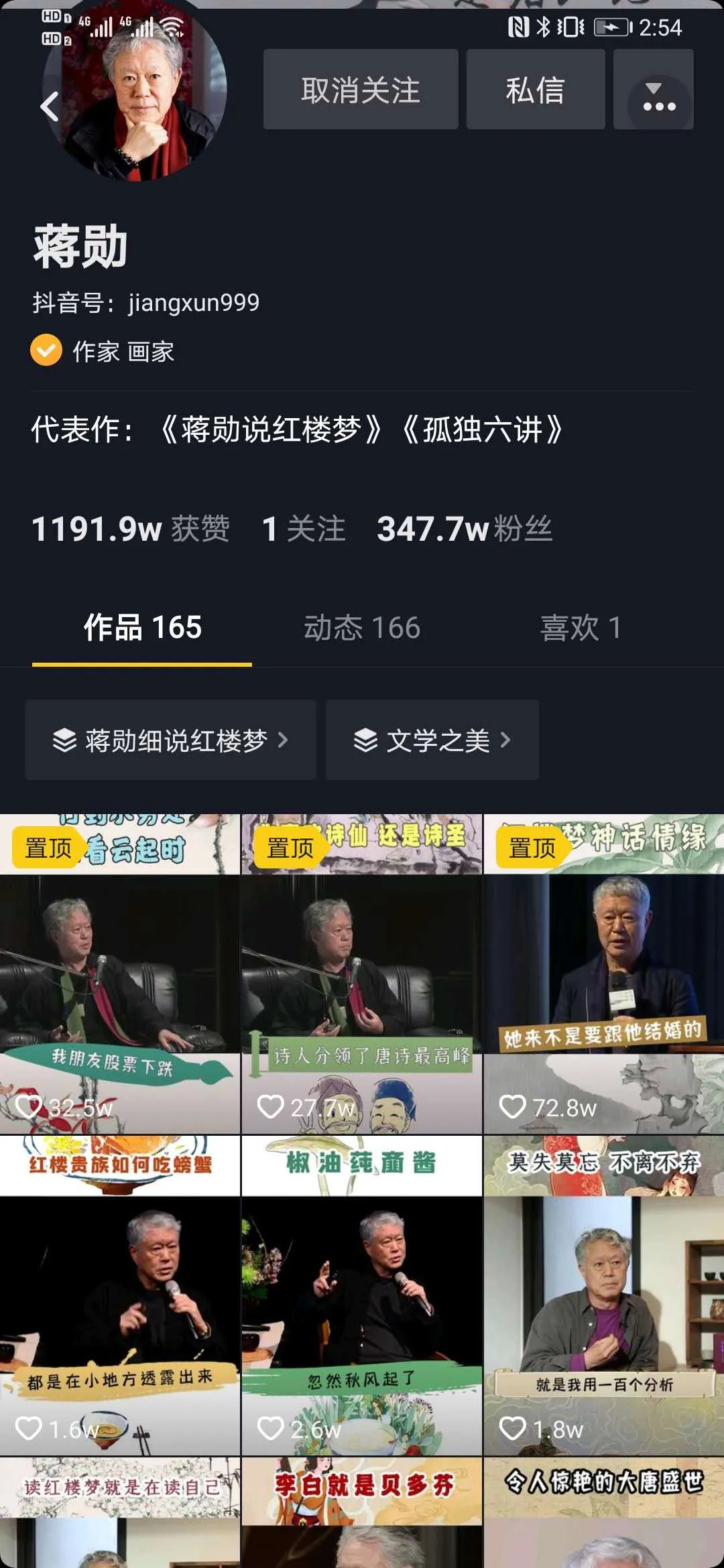Go back using the back arrow
Image resolution: width=724 pixels, height=1568 pixels.
point(50,107)
